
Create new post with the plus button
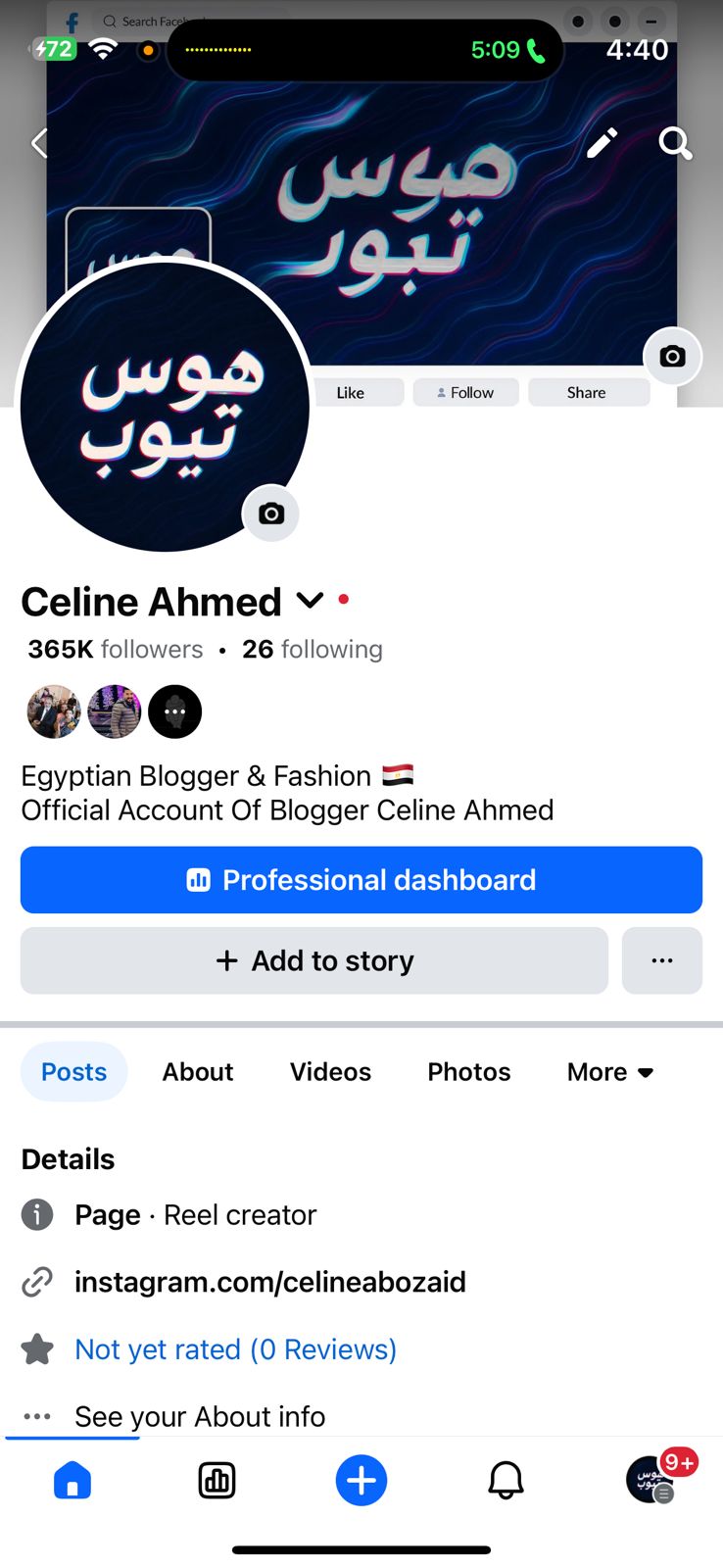tap(361, 1481)
